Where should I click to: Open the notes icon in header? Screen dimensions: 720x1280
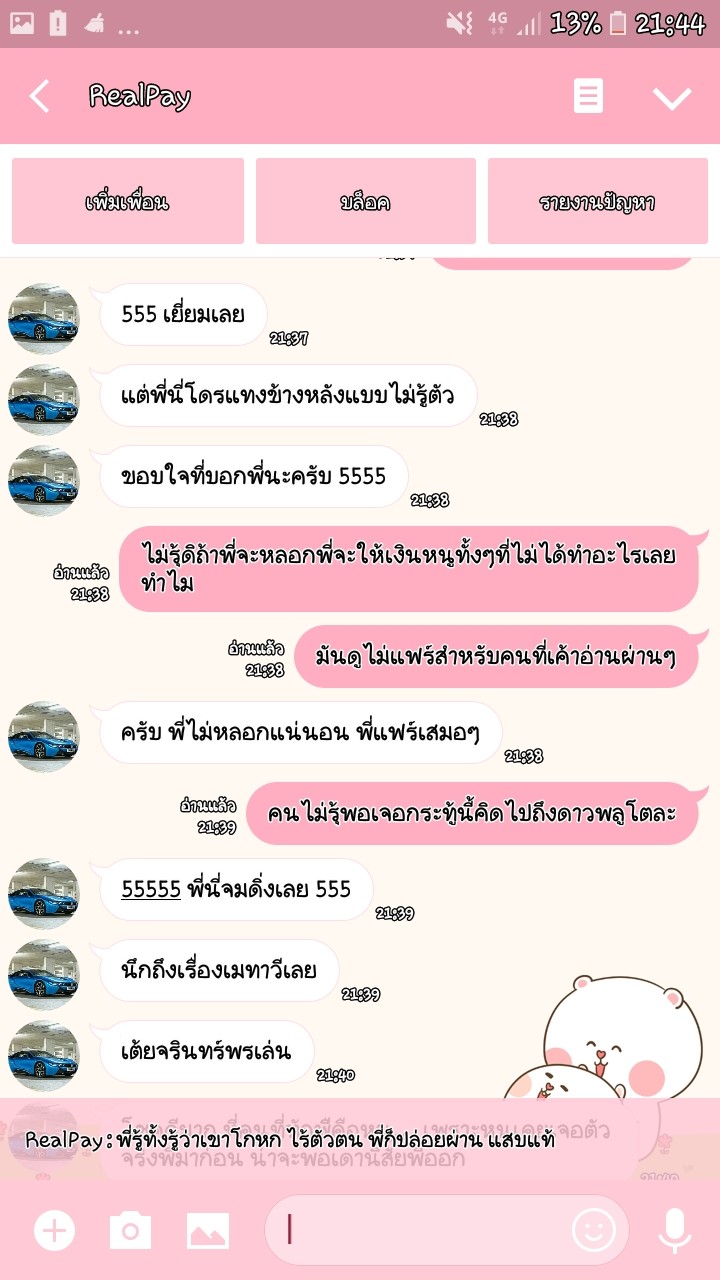pyautogui.click(x=588, y=96)
